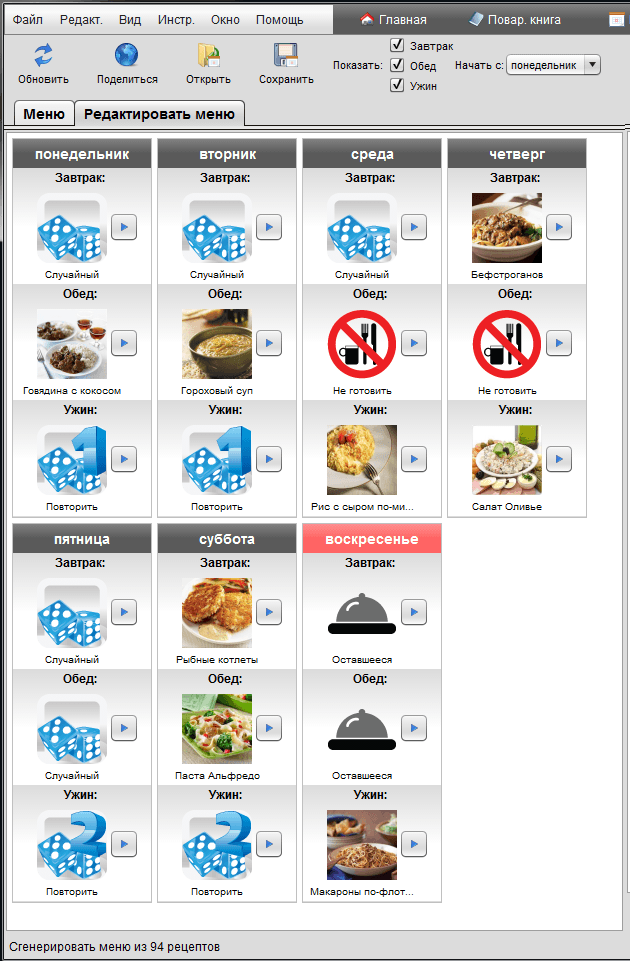Tap arrow next to Бефстроганов
Viewport: 630px width, 961px height.
pyautogui.click(x=559, y=227)
